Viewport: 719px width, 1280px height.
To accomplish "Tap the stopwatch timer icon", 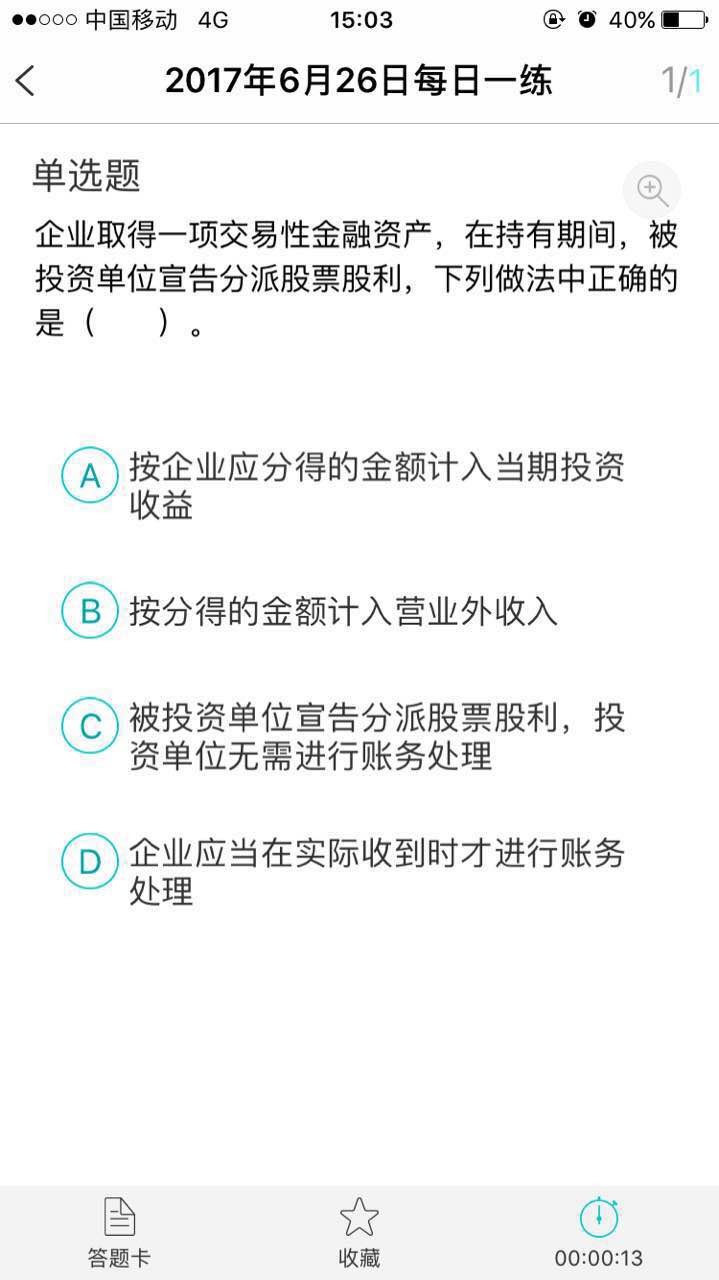I will pyautogui.click(x=599, y=1216).
